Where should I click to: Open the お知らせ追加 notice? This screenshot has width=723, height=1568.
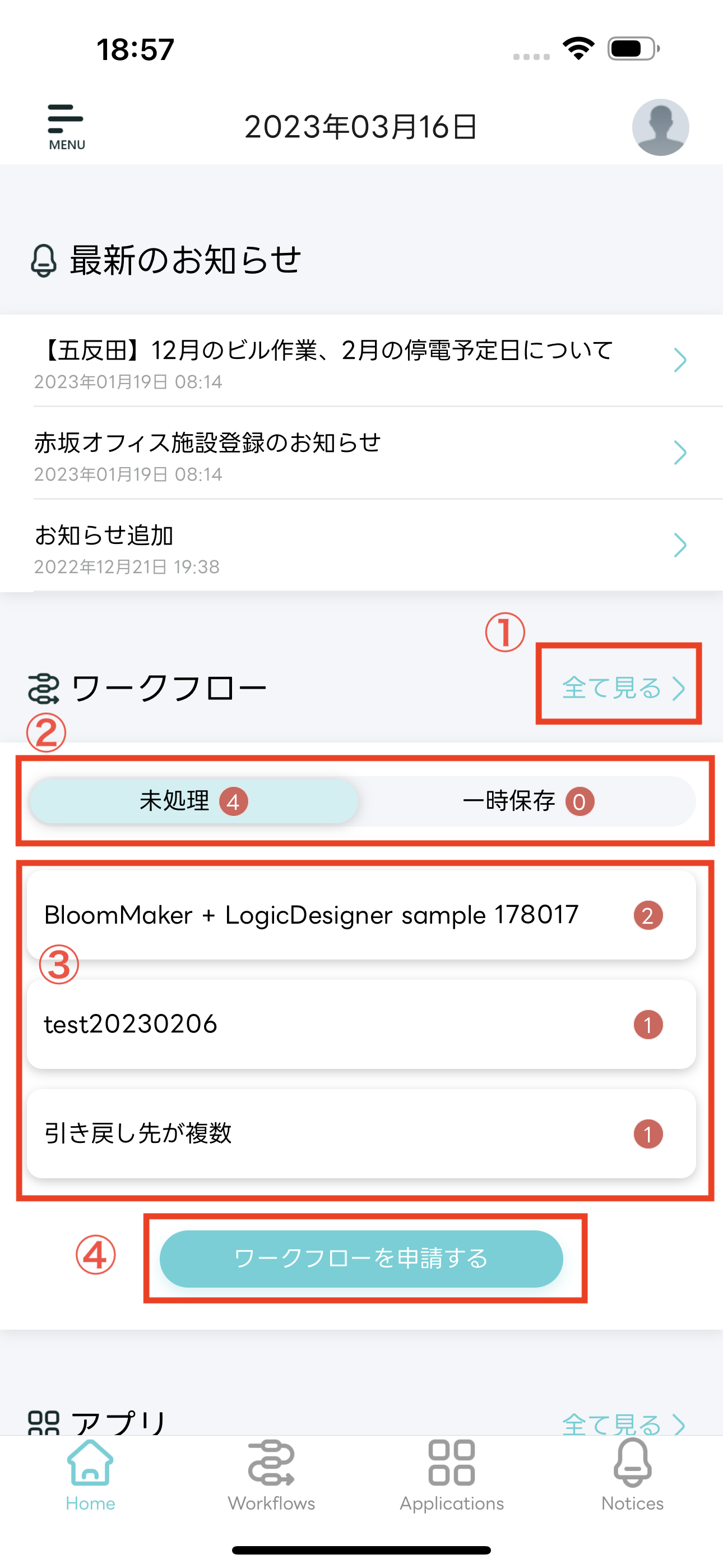coord(360,546)
